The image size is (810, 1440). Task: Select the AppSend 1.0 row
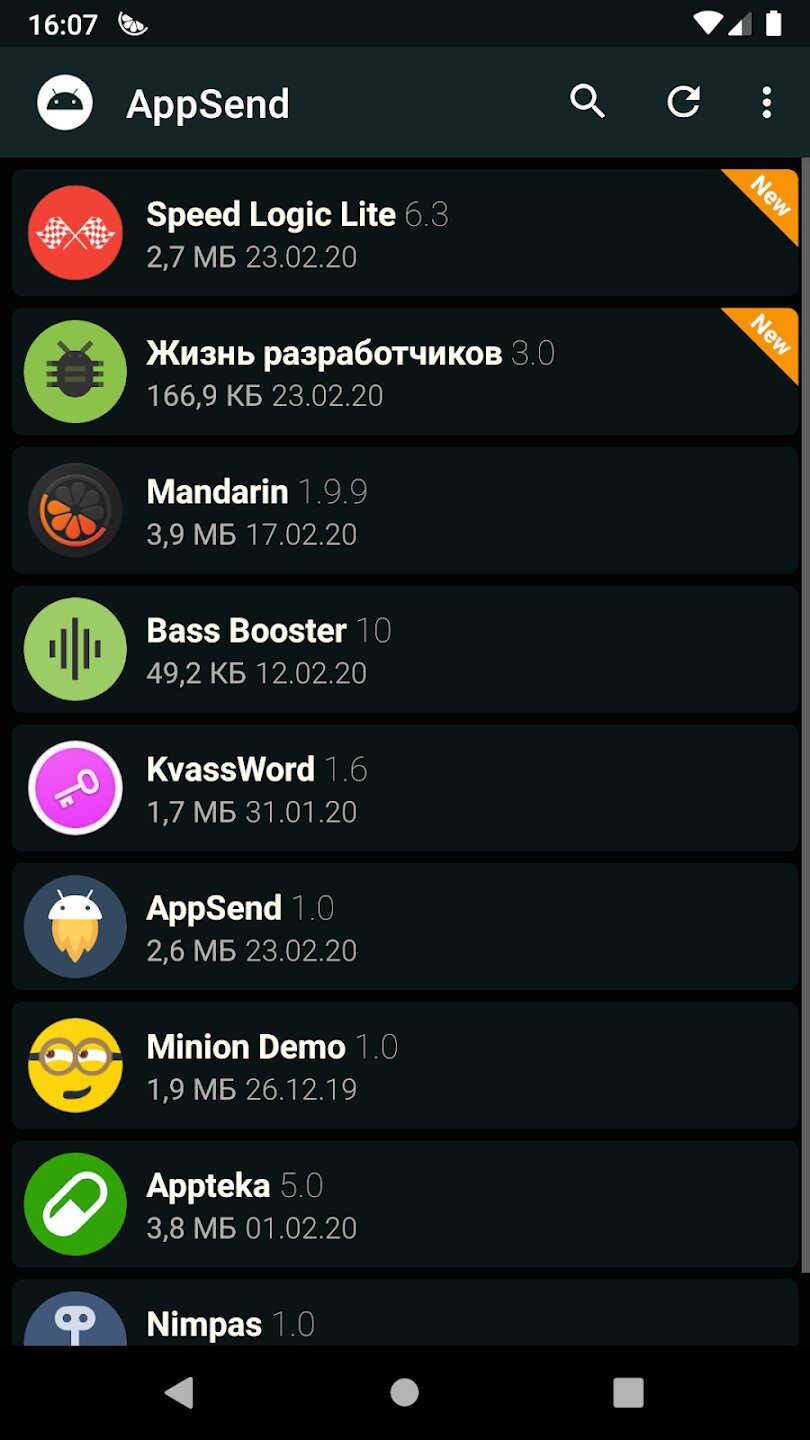tap(400, 926)
